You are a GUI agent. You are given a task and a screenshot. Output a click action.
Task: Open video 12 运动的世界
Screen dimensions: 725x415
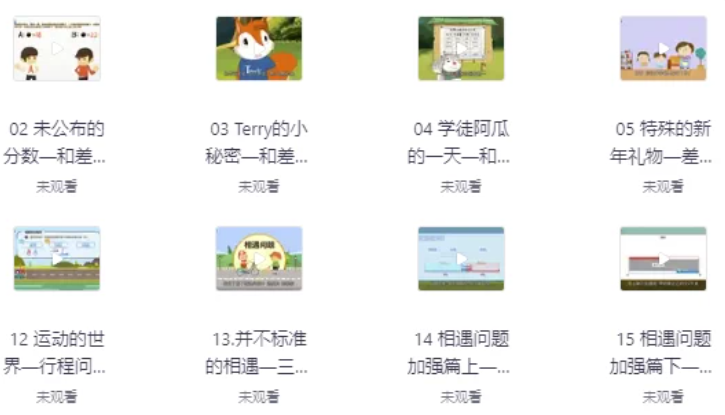pos(57,258)
